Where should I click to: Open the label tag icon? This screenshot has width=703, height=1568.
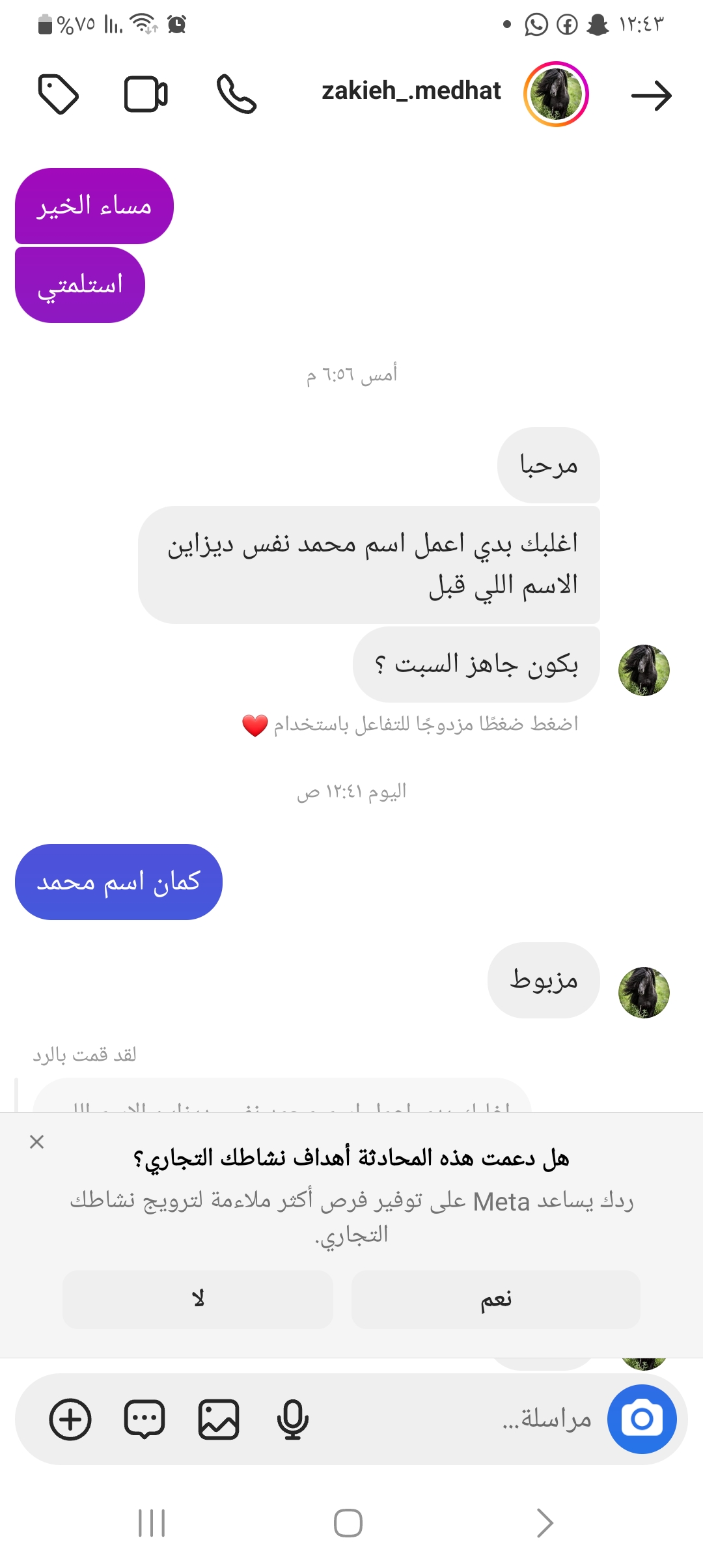click(59, 94)
